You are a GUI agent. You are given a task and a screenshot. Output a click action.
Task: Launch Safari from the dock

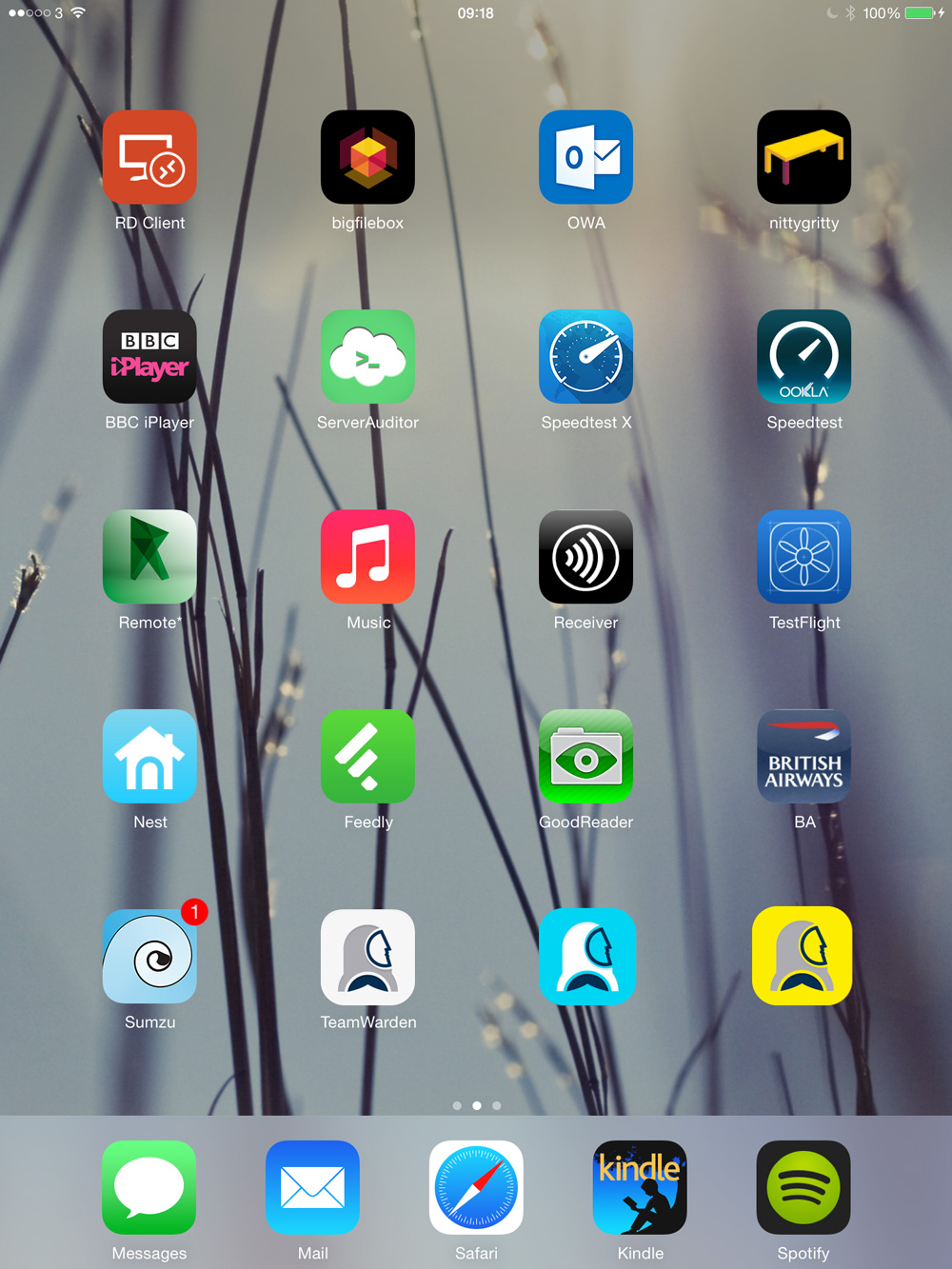coord(476,1187)
